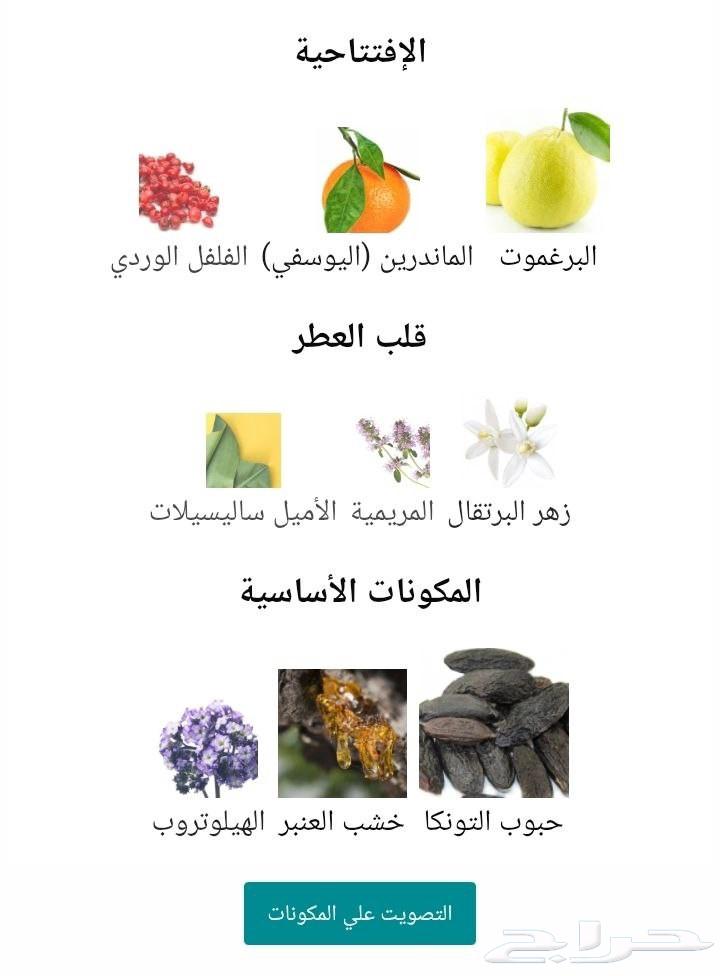
Task: Select the الهيلوتروب note
Action: tap(208, 748)
